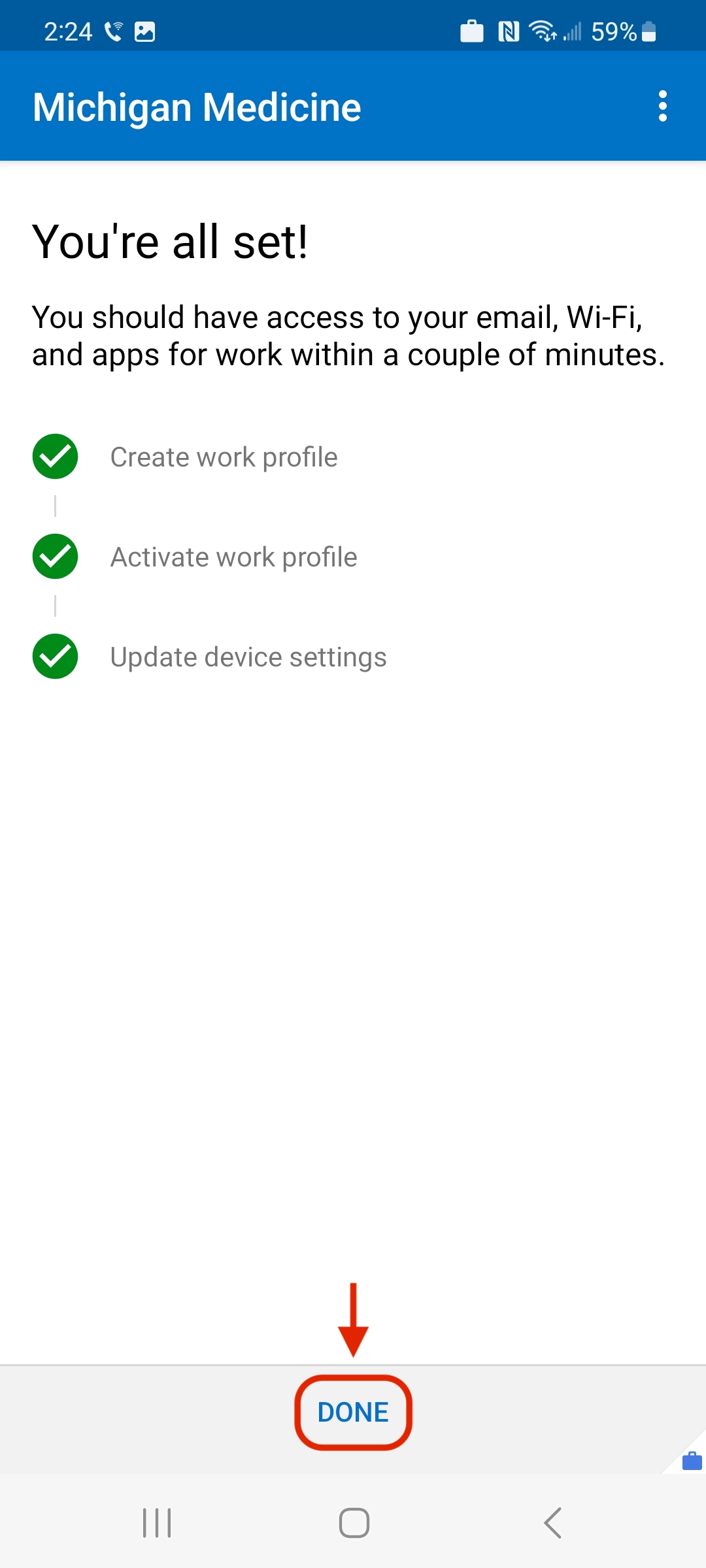Open the three-dot overflow menu
Image resolution: width=706 pixels, height=1568 pixels.
pyautogui.click(x=662, y=106)
